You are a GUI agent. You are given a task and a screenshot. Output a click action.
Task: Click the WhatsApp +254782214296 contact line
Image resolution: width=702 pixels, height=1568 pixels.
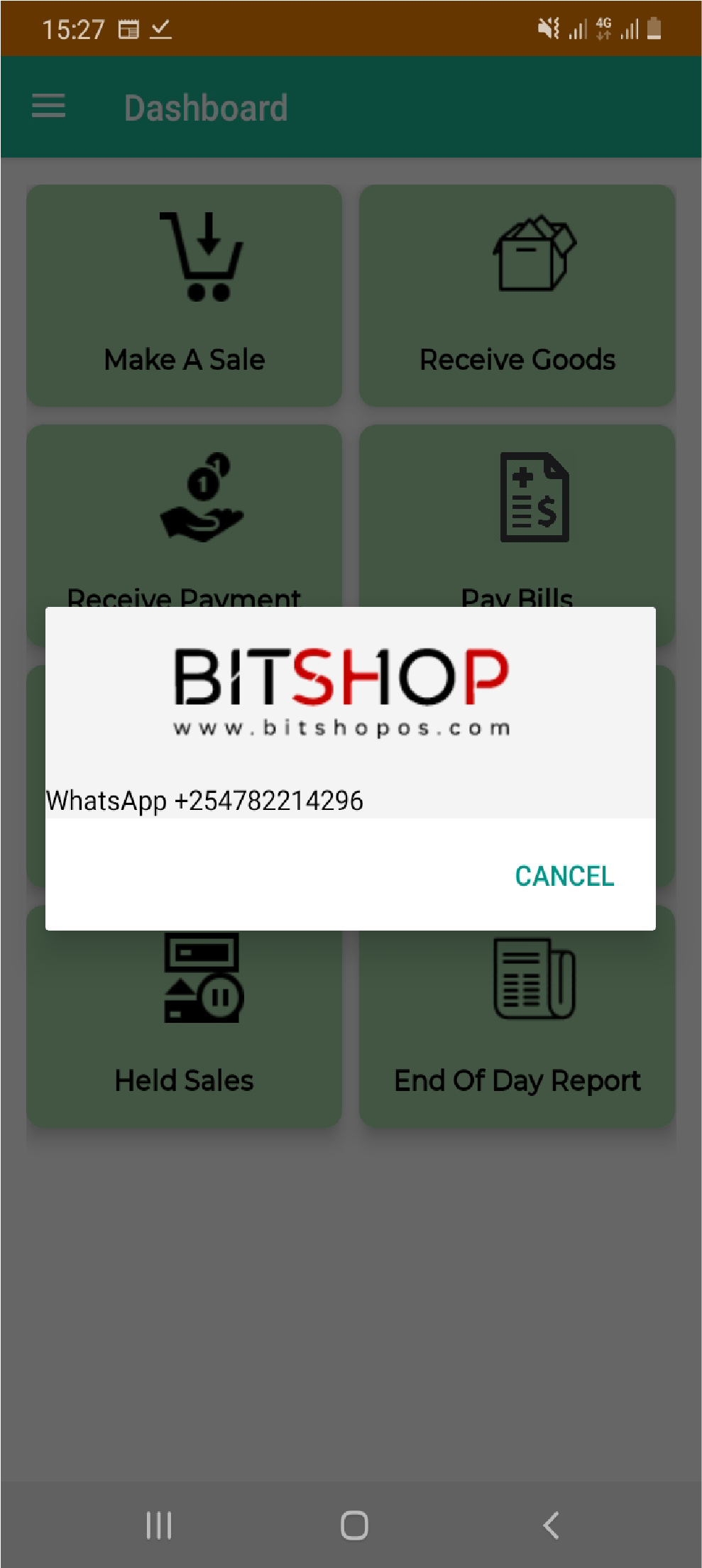[204, 801]
